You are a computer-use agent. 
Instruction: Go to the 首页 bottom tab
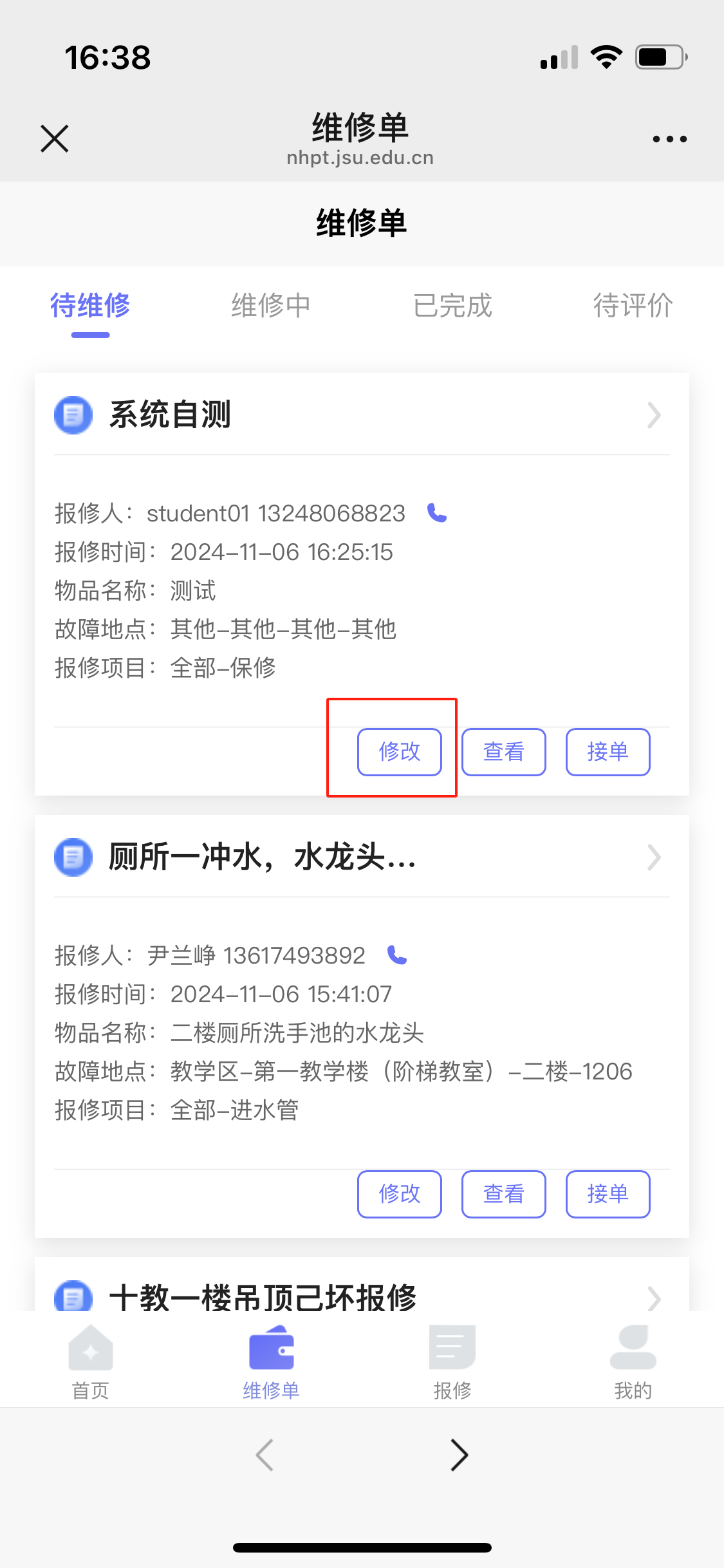coord(90,1362)
